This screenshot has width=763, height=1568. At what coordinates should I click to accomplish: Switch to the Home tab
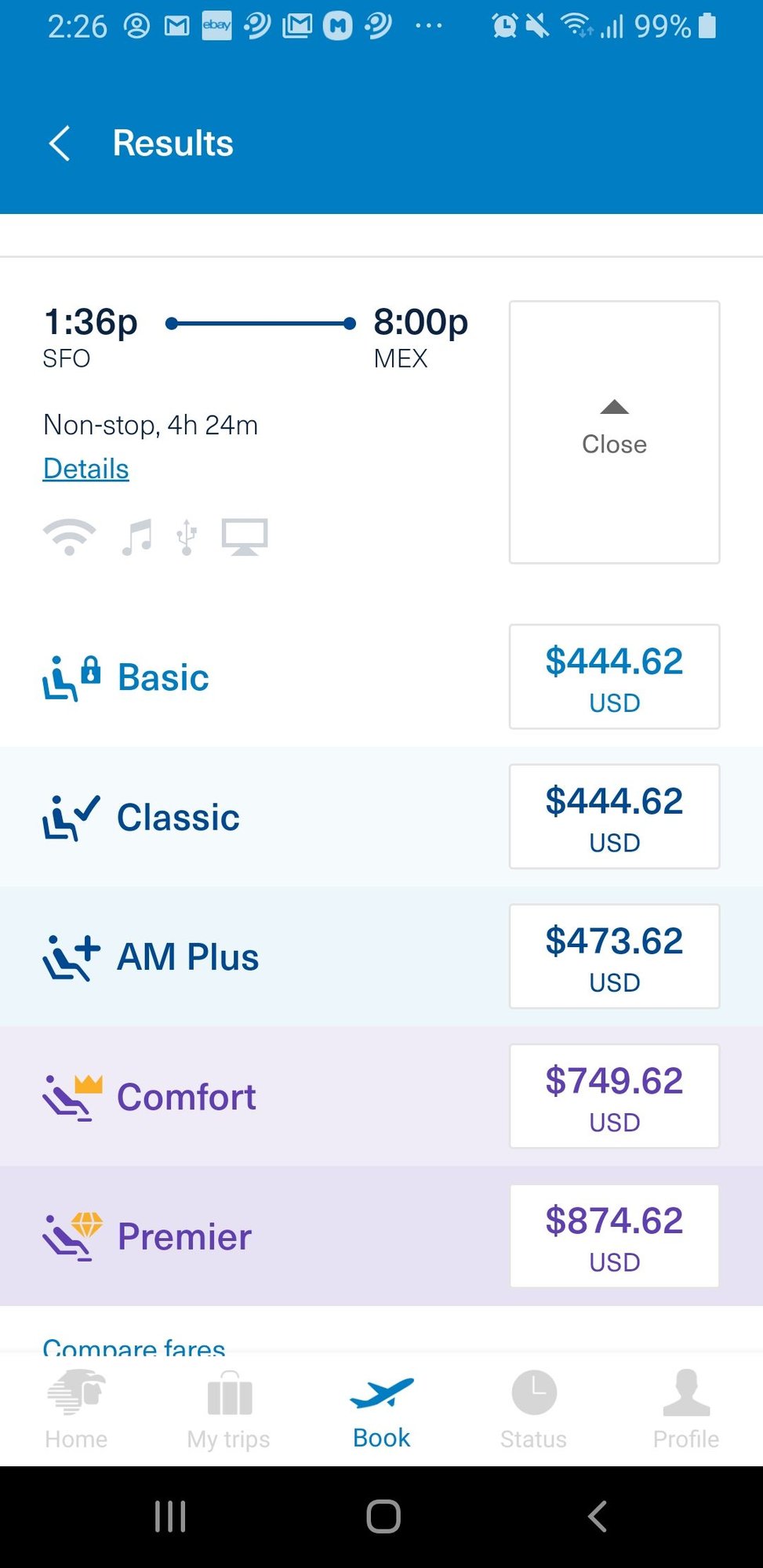click(76, 1410)
